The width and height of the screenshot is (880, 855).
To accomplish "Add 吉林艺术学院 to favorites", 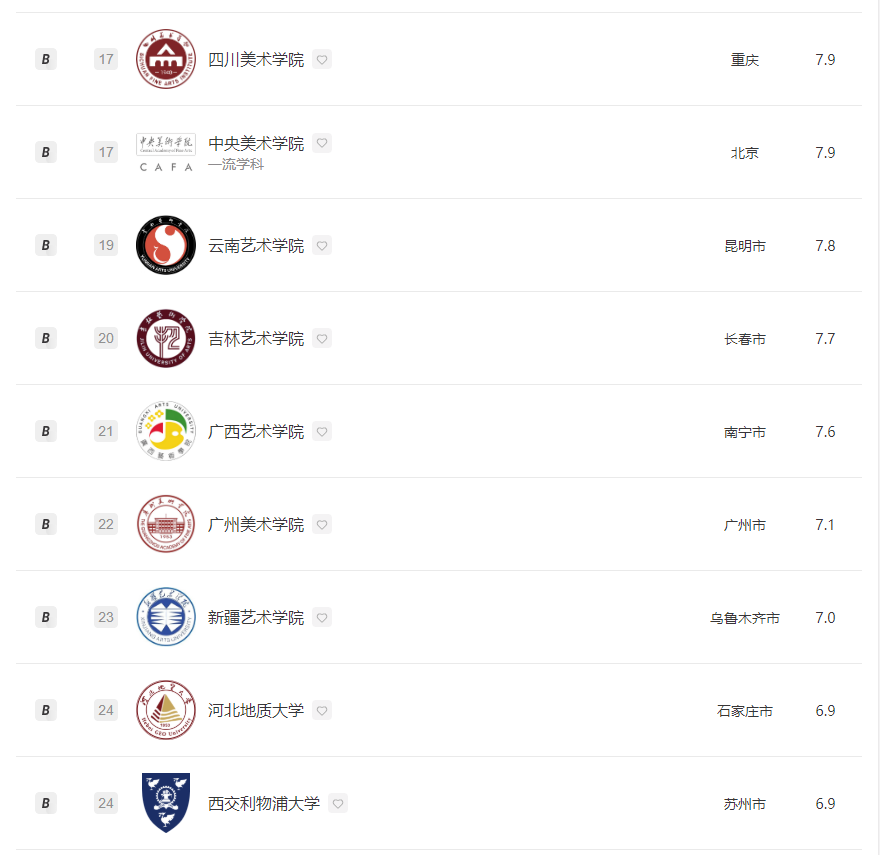I will pyautogui.click(x=322, y=339).
